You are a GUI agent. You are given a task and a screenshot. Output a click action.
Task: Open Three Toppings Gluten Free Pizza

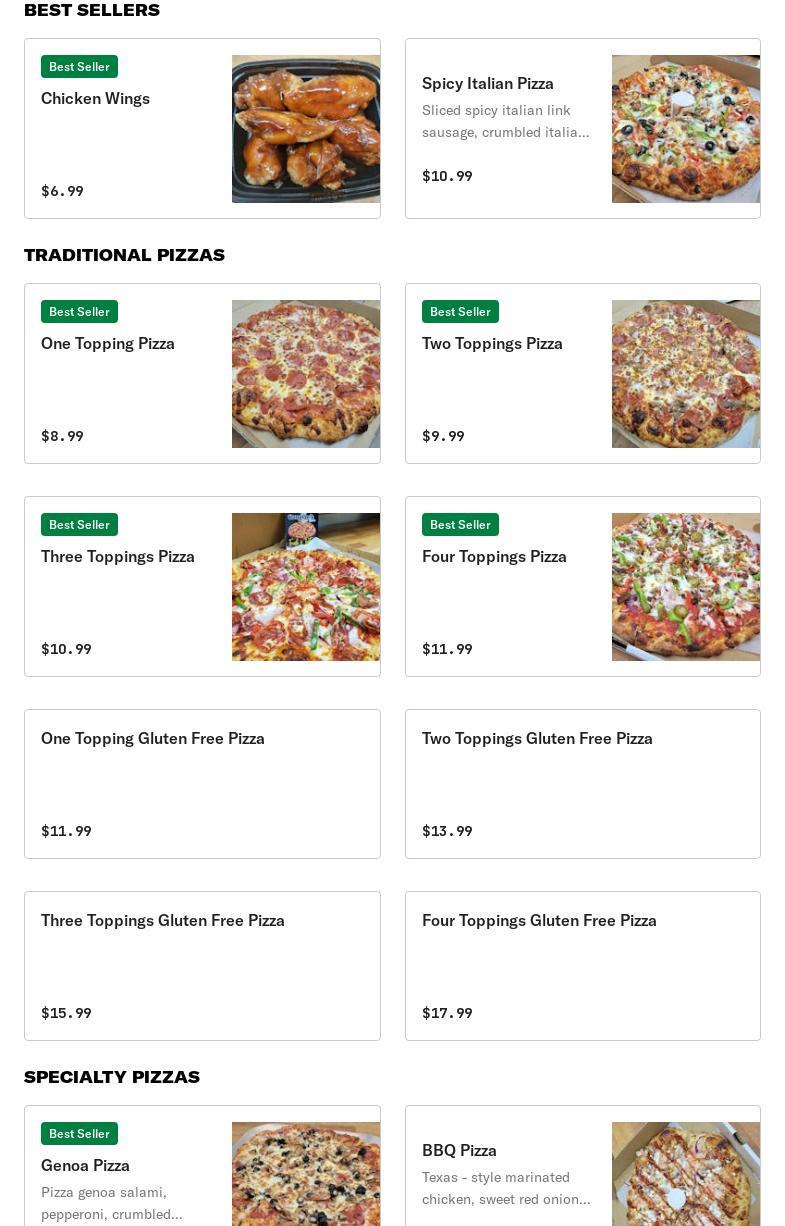[x=202, y=965]
